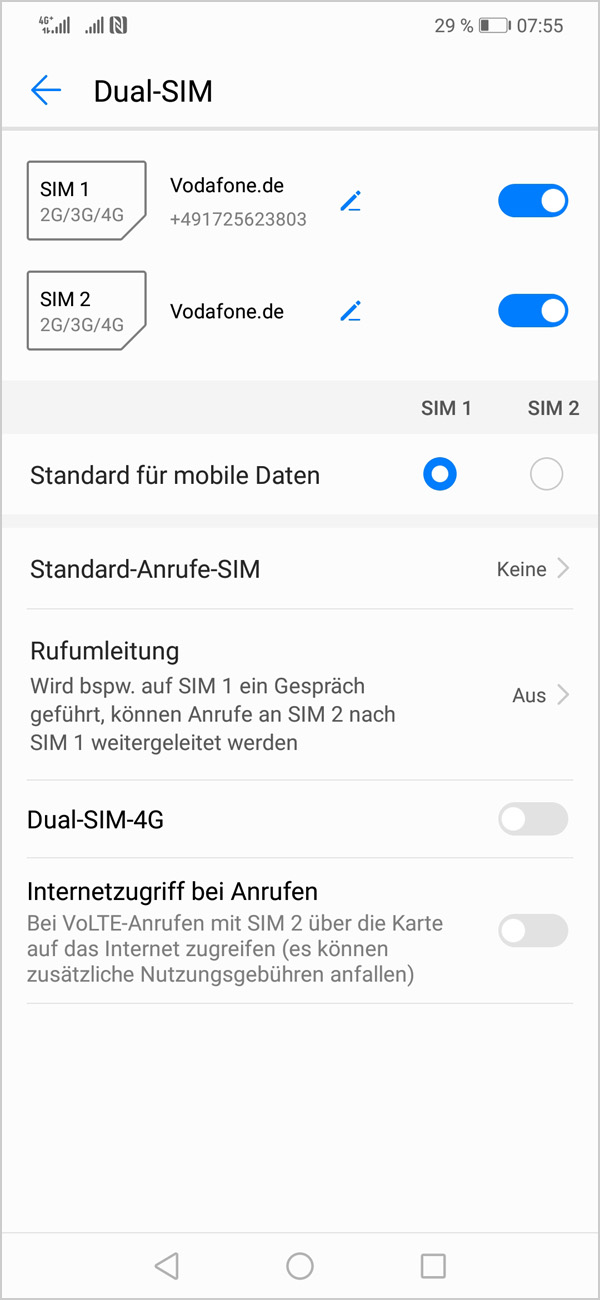Image resolution: width=600 pixels, height=1300 pixels.
Task: Toggle Internetzugriff bei Anrufen
Action: tap(532, 931)
